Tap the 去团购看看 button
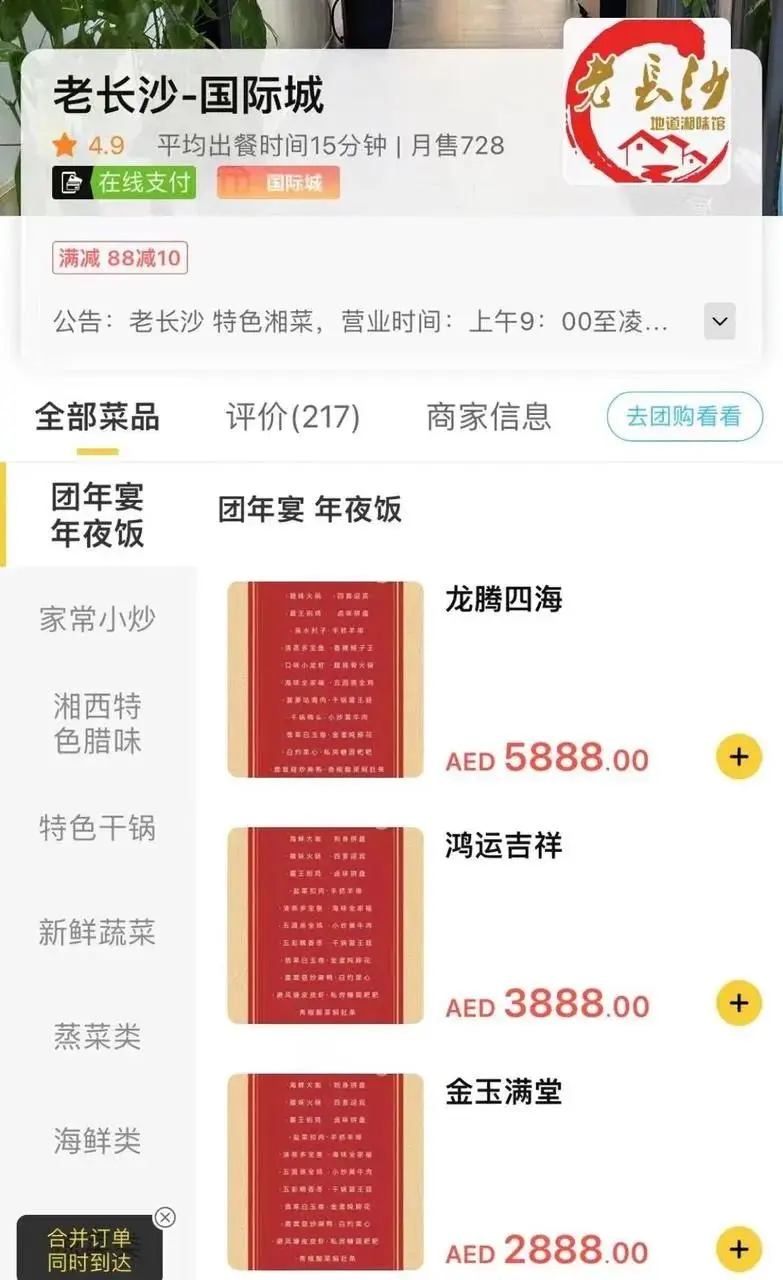The width and height of the screenshot is (783, 1280). pyautogui.click(x=684, y=416)
